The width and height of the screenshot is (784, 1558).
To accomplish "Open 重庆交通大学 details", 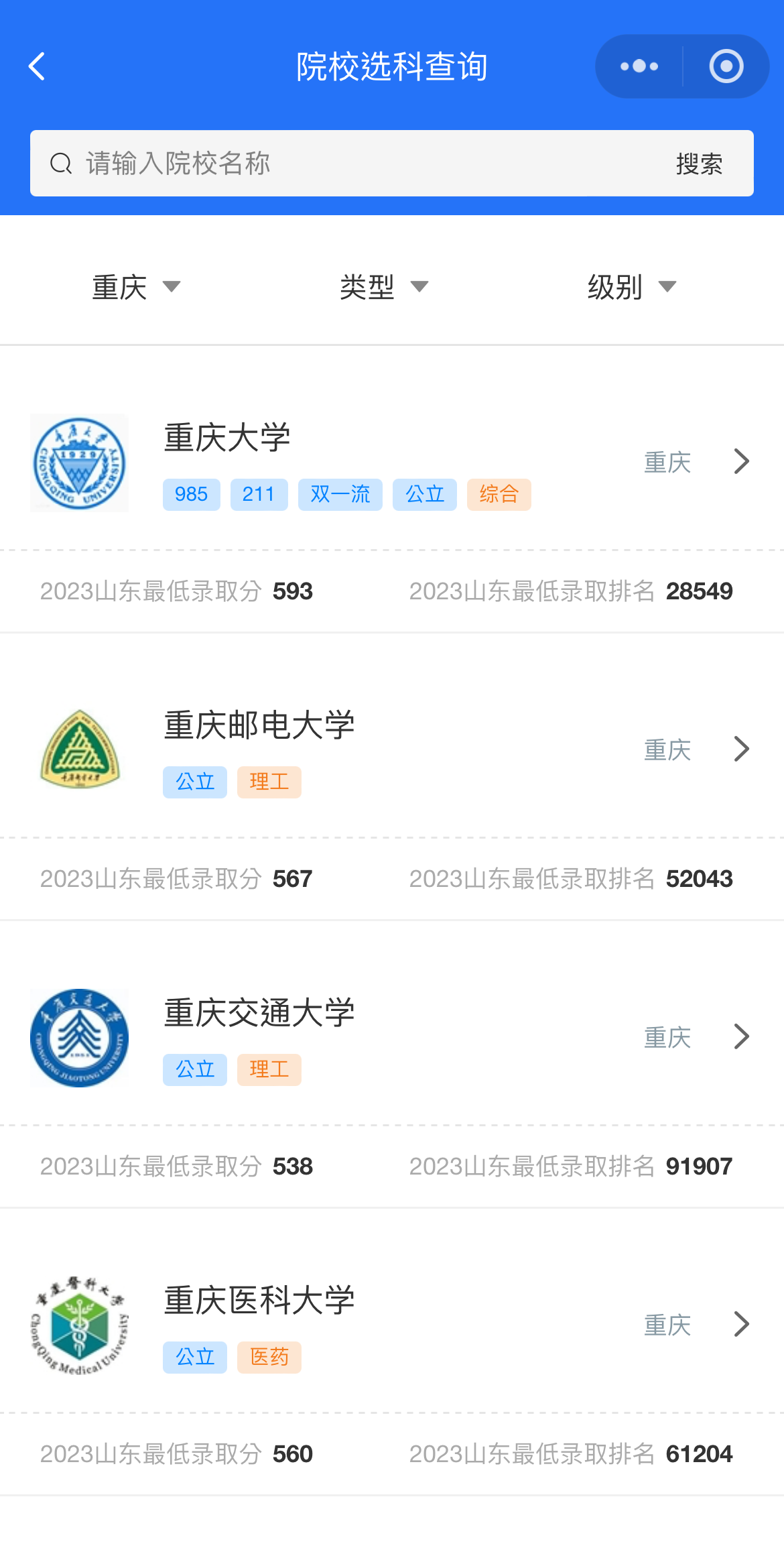I will tap(392, 1038).
